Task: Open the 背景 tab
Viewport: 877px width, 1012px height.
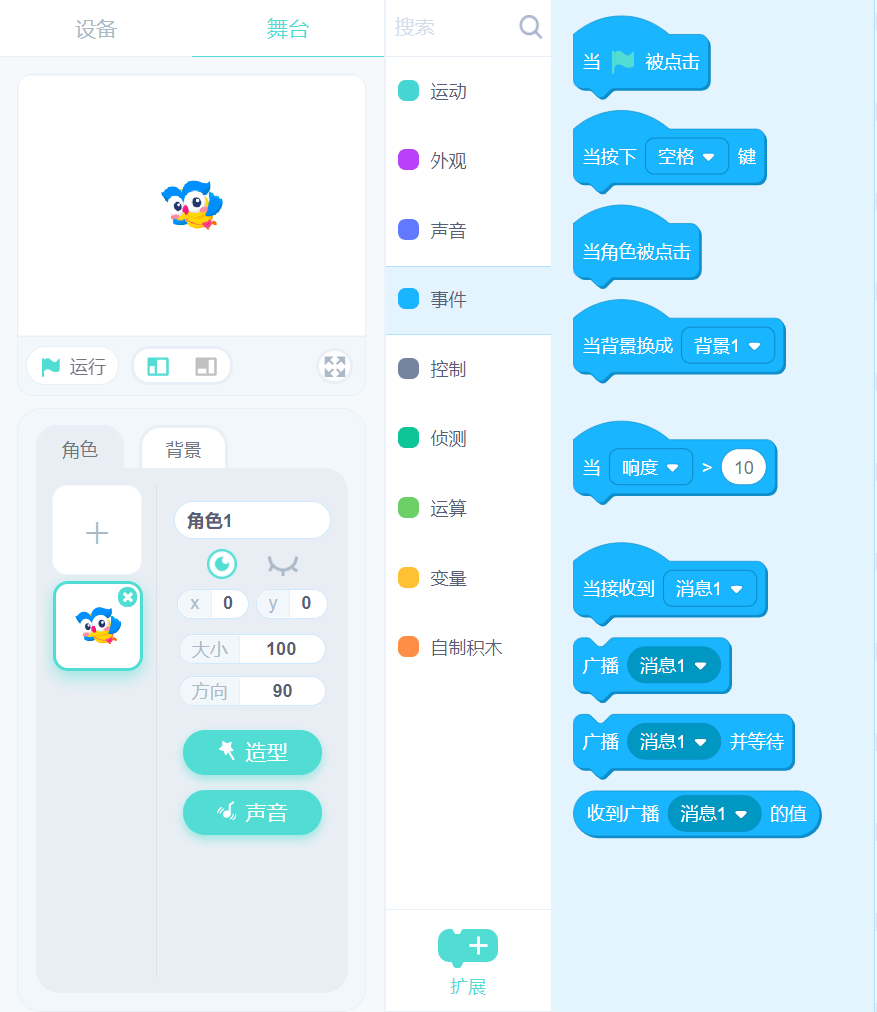Action: click(183, 450)
